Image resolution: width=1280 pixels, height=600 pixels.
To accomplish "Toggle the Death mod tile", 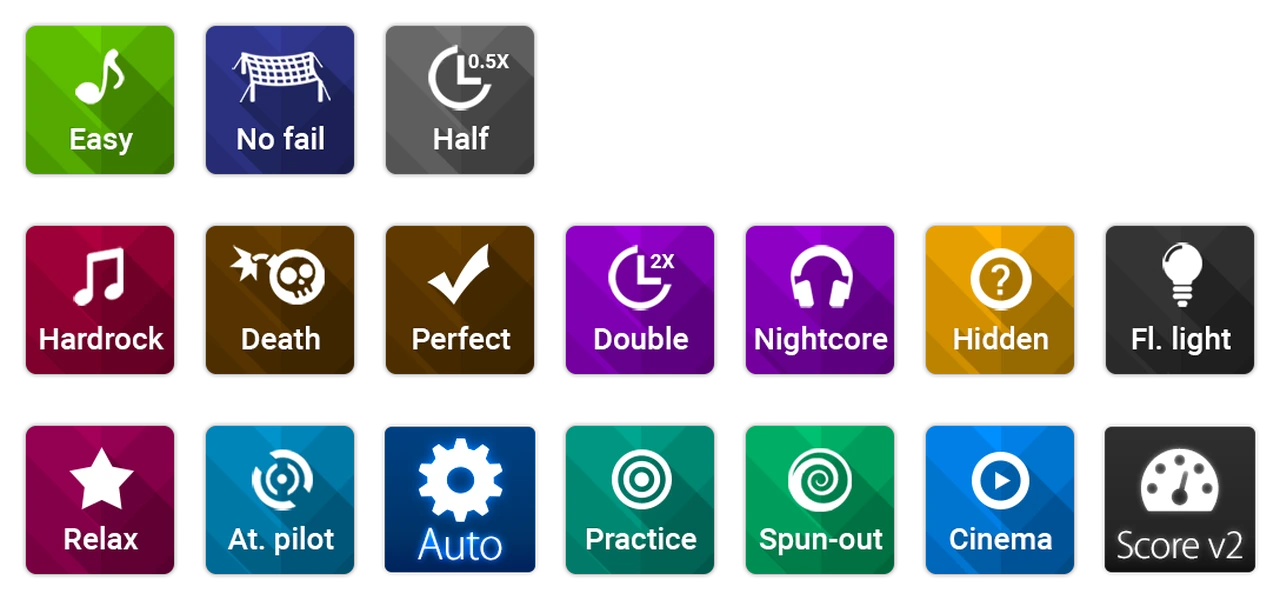I will 280,300.
